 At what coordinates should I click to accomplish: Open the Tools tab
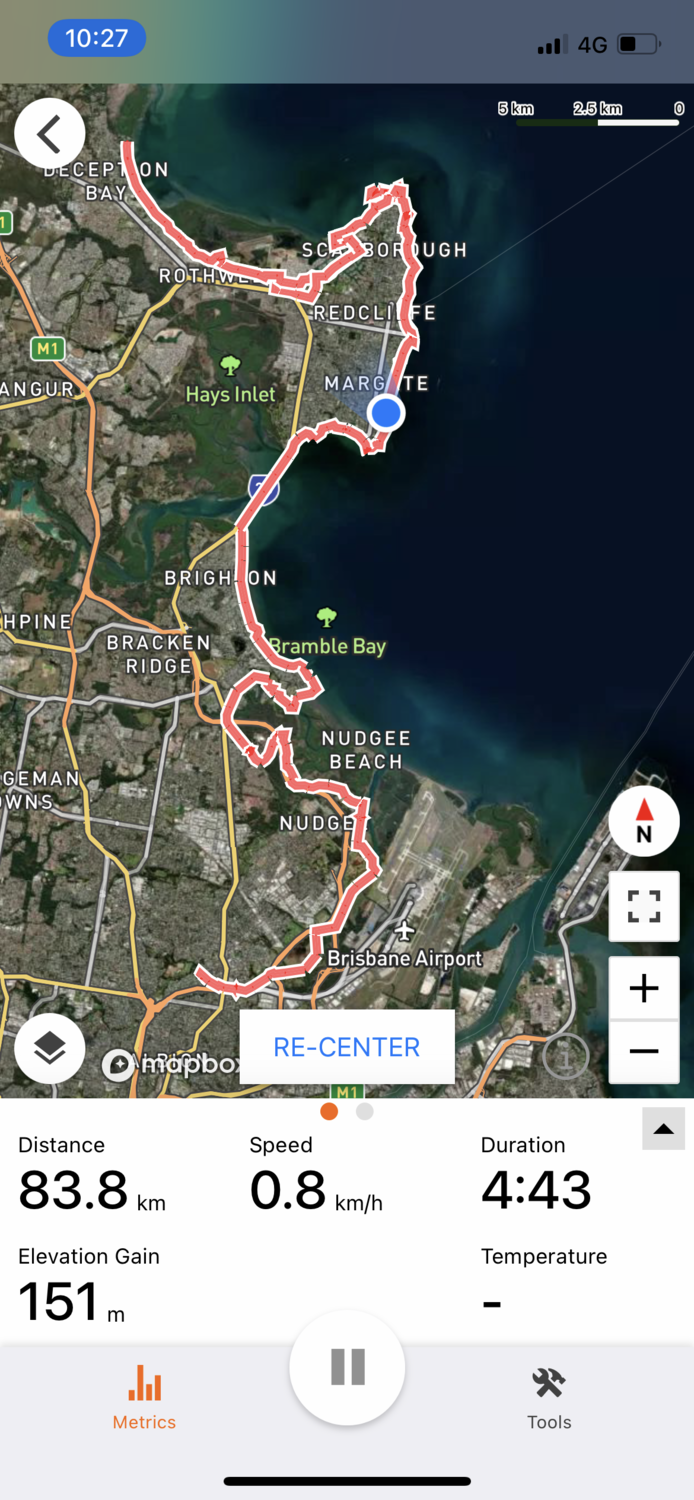pos(549,1397)
